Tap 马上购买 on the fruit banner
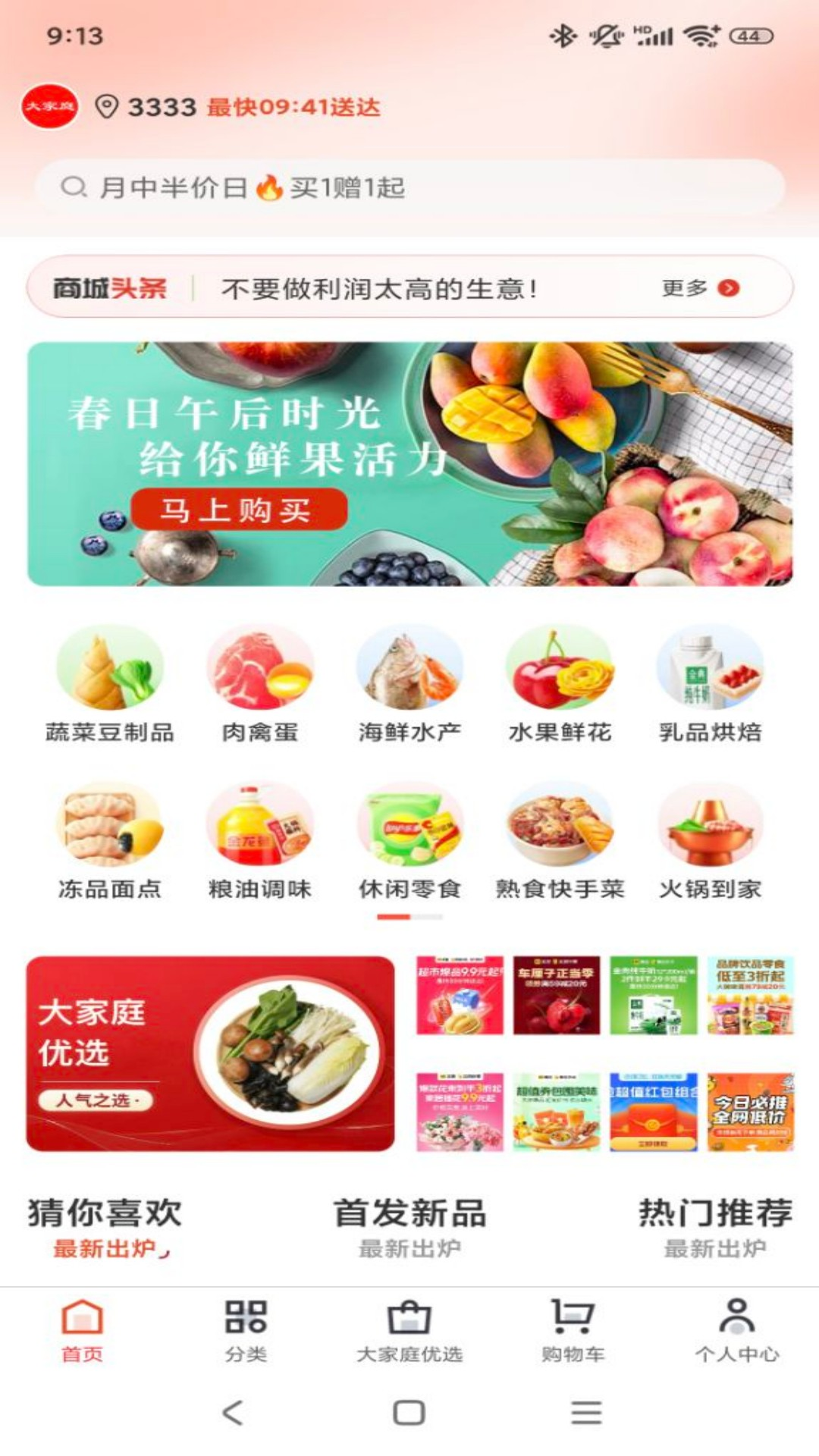Viewport: 819px width, 1456px height. (239, 510)
